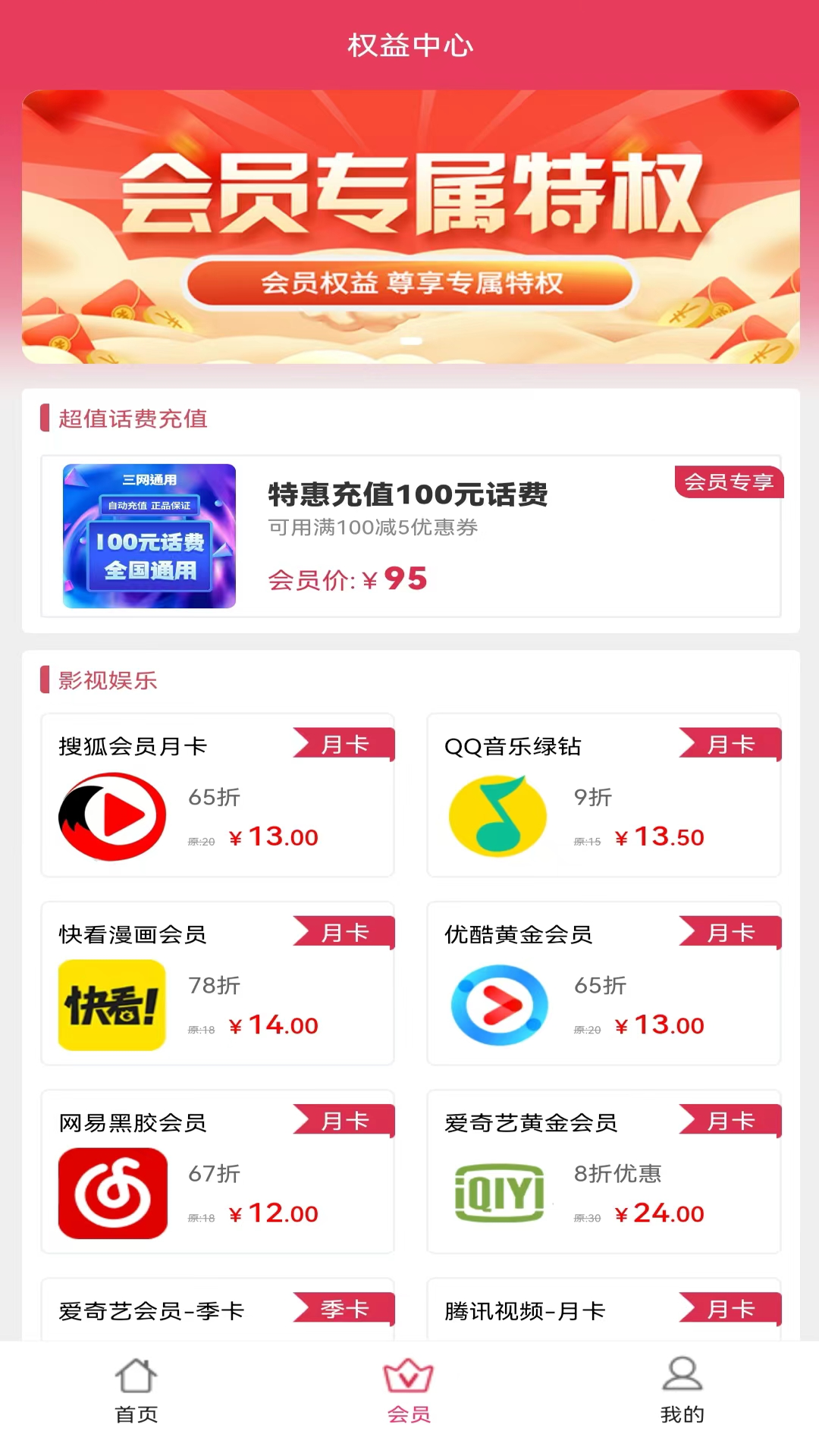Open the 100元话费 recharge thumbnail
The height and width of the screenshot is (1456, 819).
pos(149,536)
